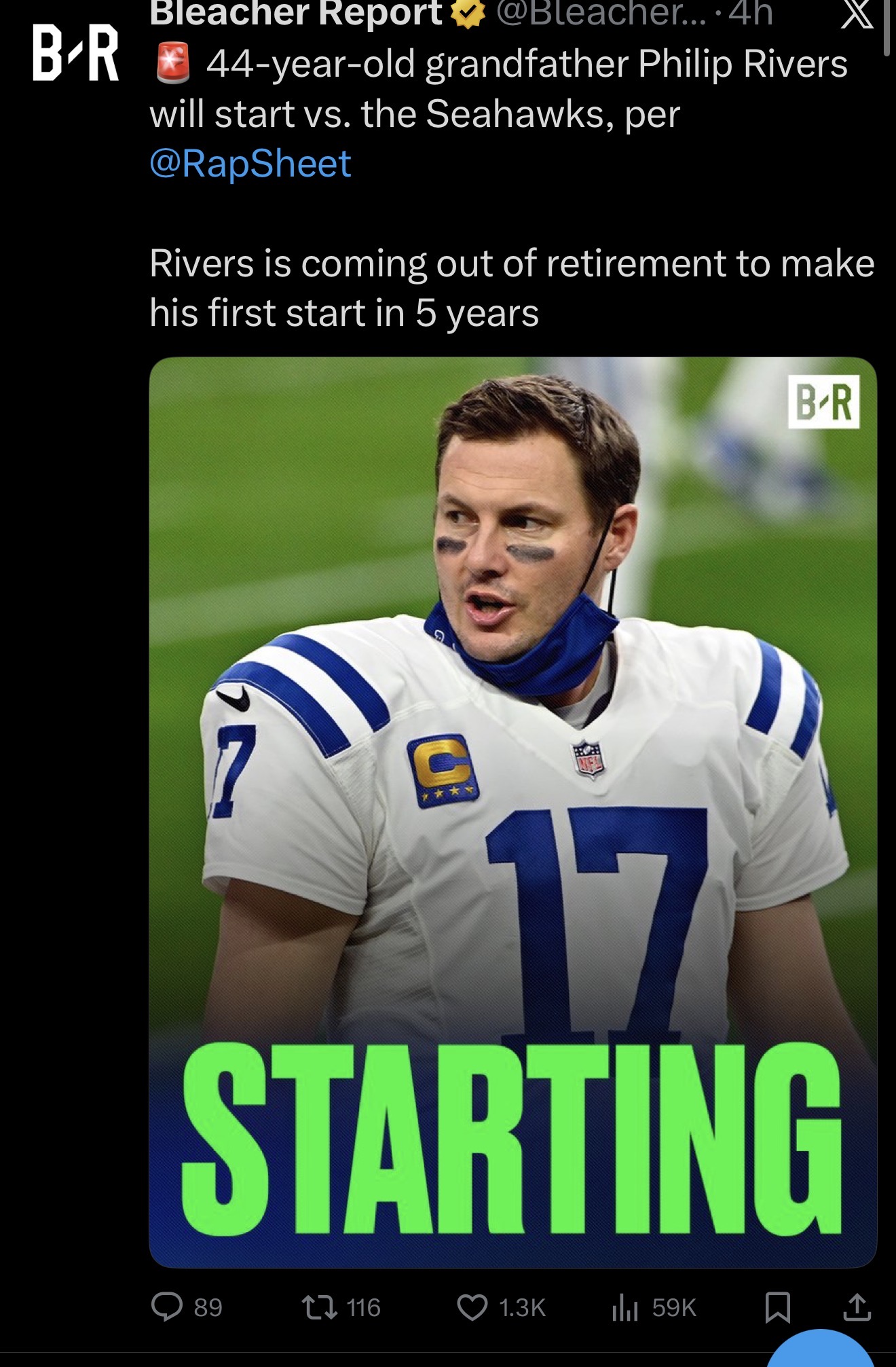Share the Bleacher Report post
896x1367 pixels.
857,1307
